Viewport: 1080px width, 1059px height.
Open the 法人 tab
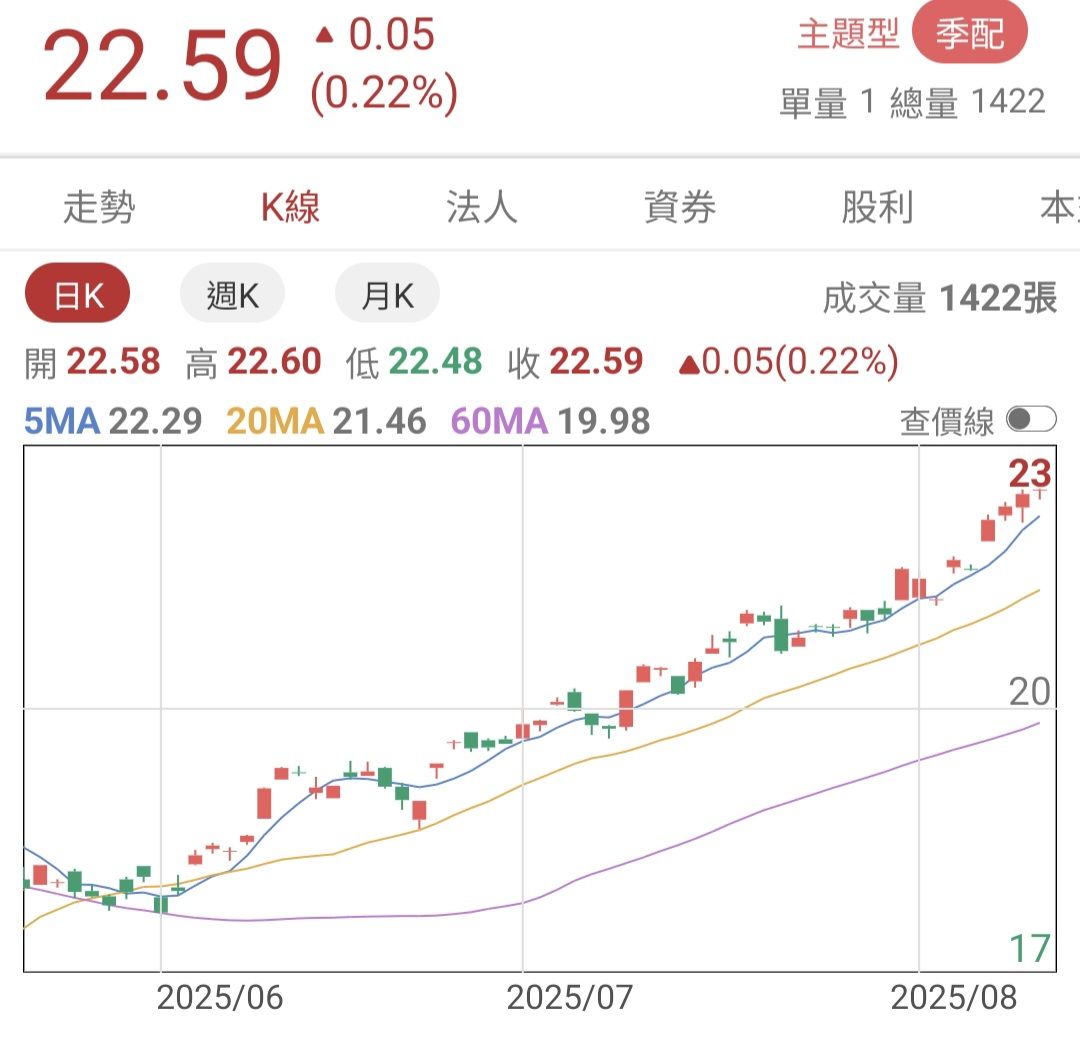[481, 208]
